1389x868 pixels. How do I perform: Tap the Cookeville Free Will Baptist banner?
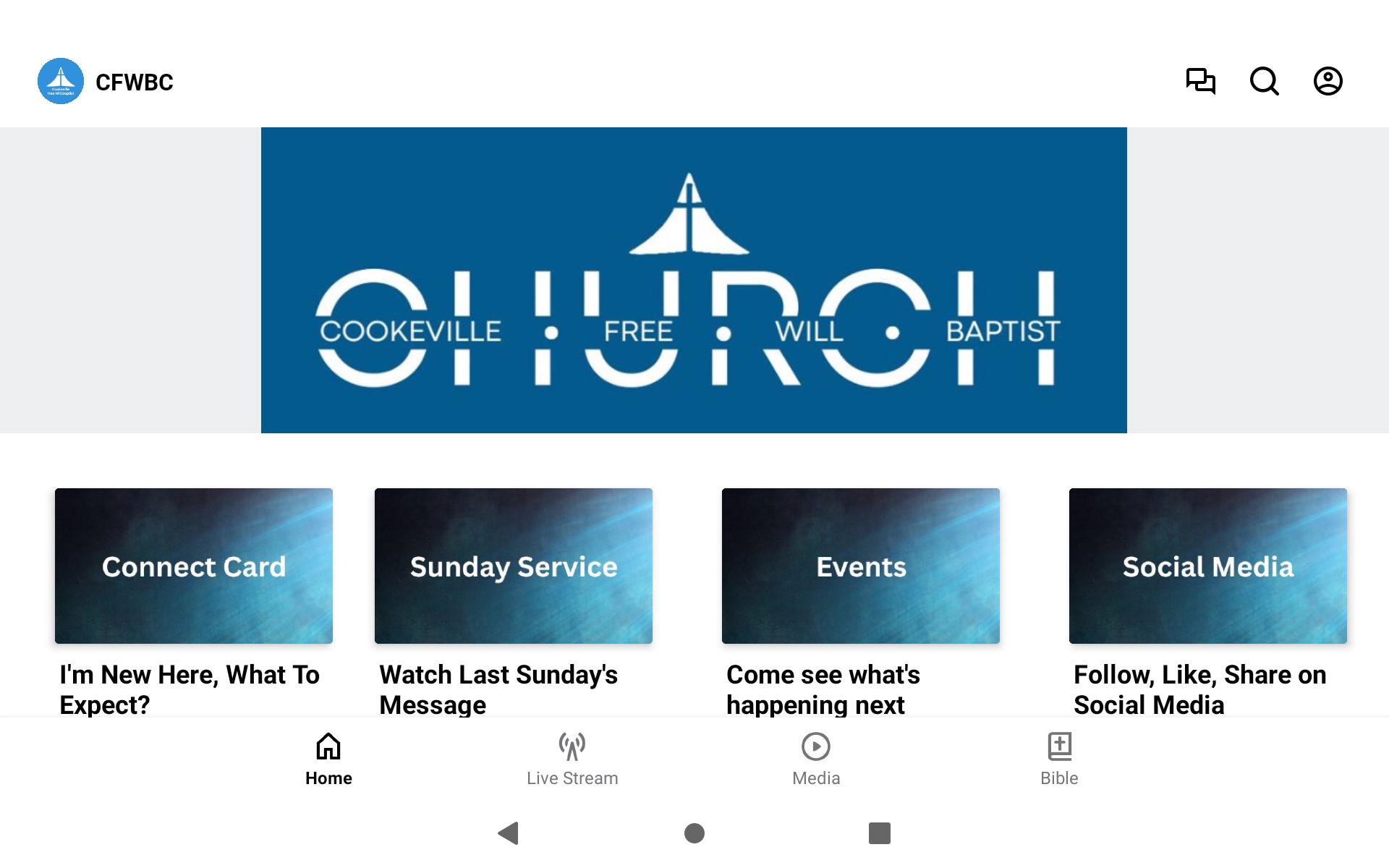(x=694, y=280)
